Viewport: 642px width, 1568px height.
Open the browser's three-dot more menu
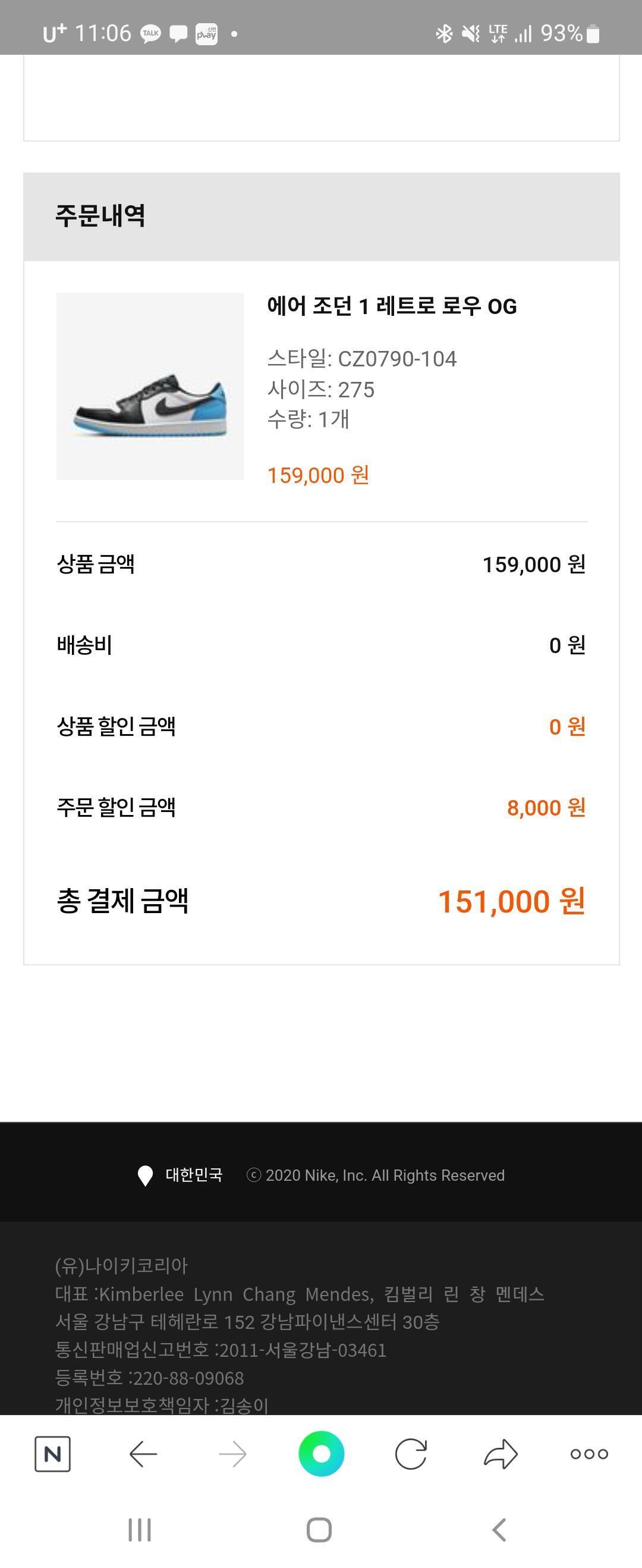[589, 1454]
